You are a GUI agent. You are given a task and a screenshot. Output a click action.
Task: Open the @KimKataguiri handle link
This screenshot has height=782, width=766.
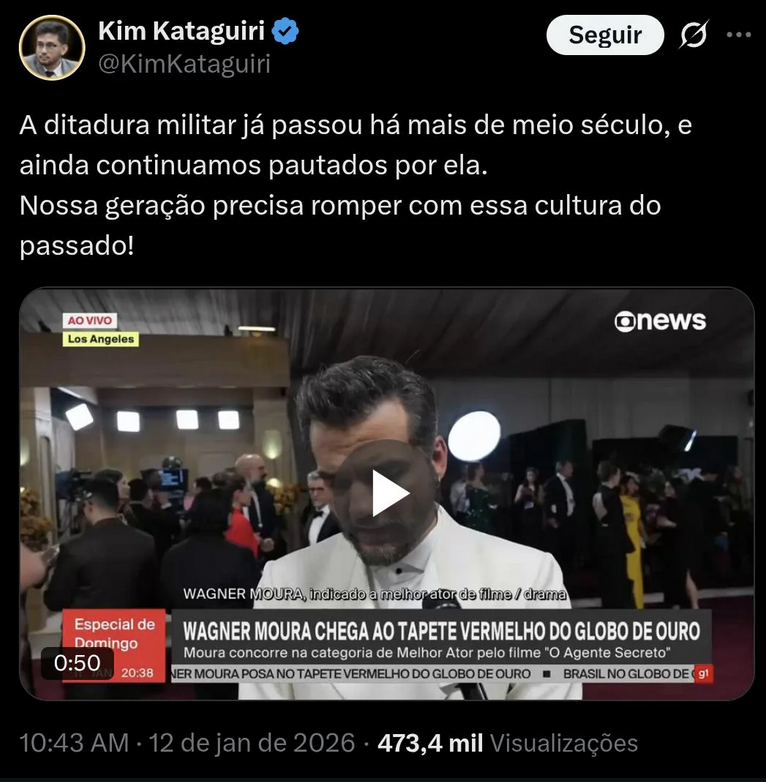[x=184, y=65]
